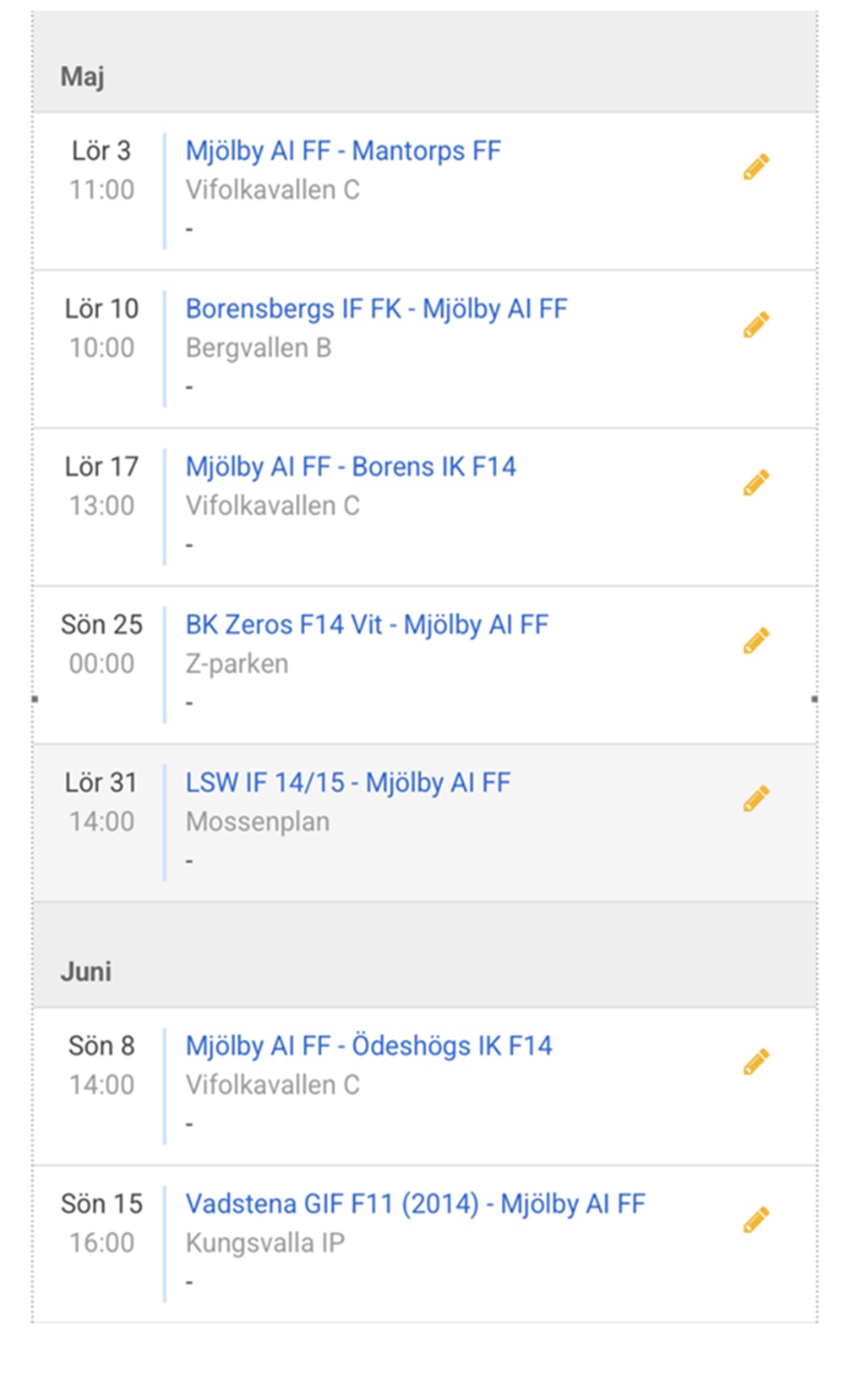Edit the LSW IF 14/15 match entry

click(756, 800)
